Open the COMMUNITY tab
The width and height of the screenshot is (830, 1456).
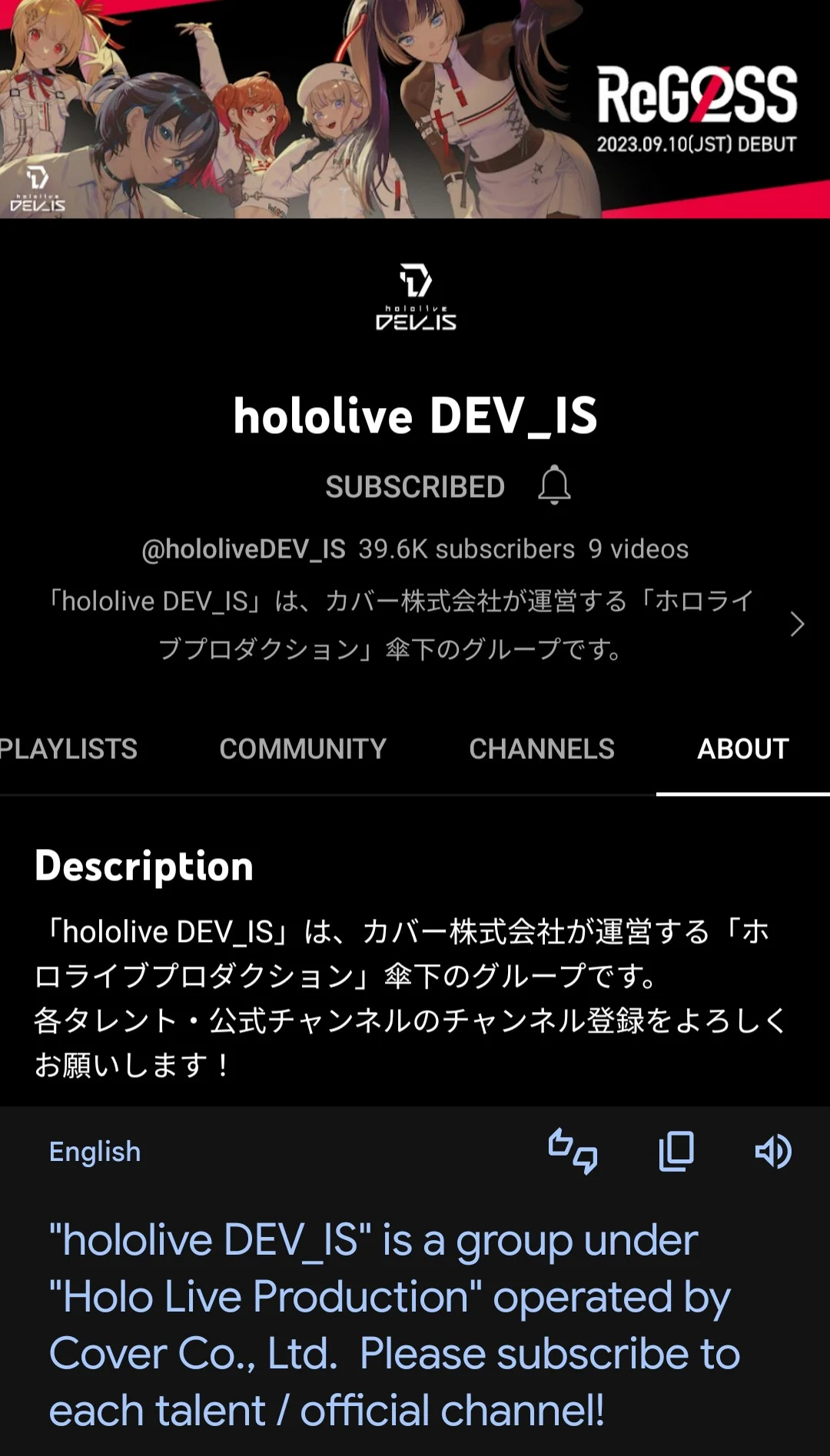click(x=303, y=748)
